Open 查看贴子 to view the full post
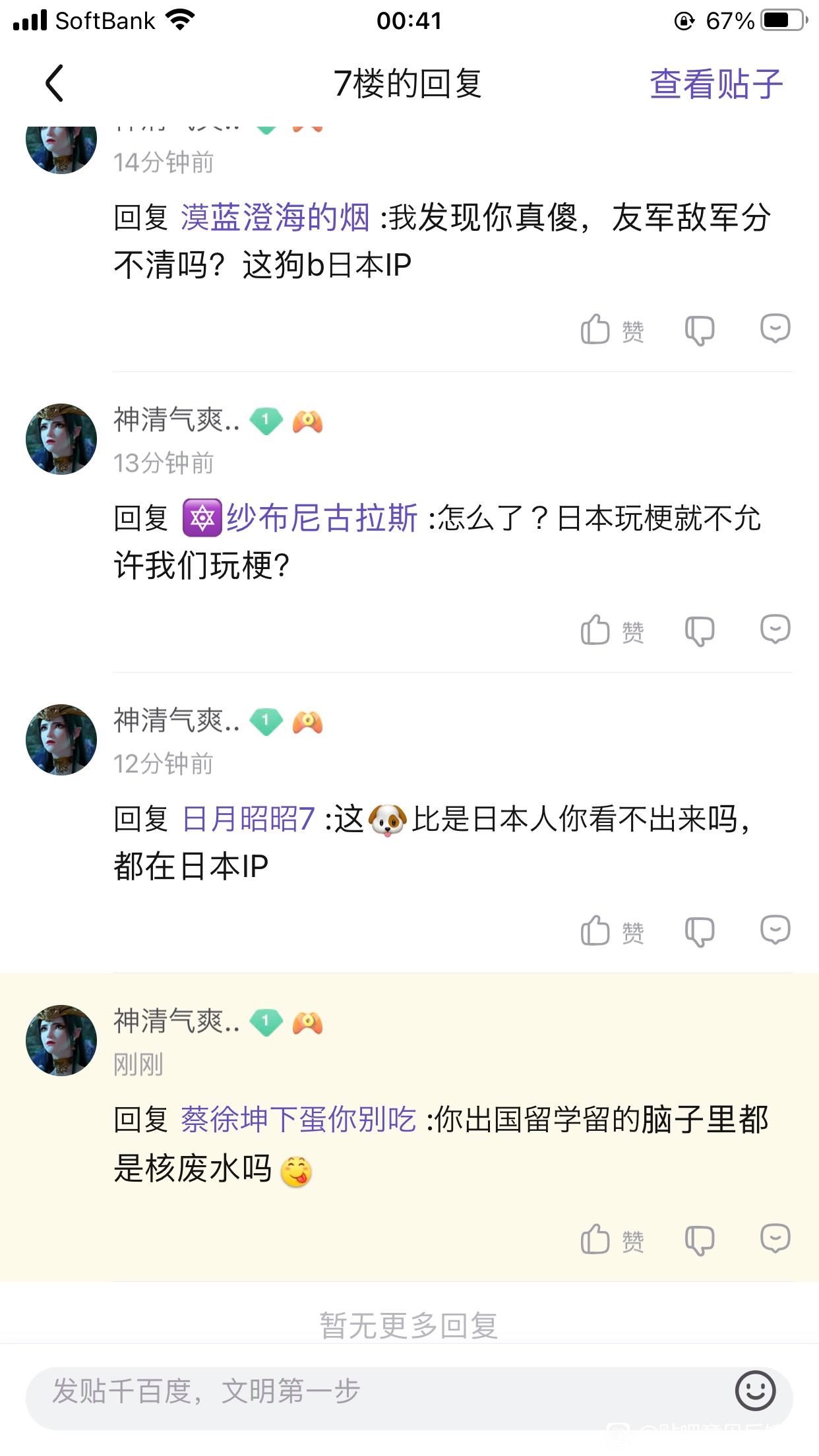 tap(716, 84)
